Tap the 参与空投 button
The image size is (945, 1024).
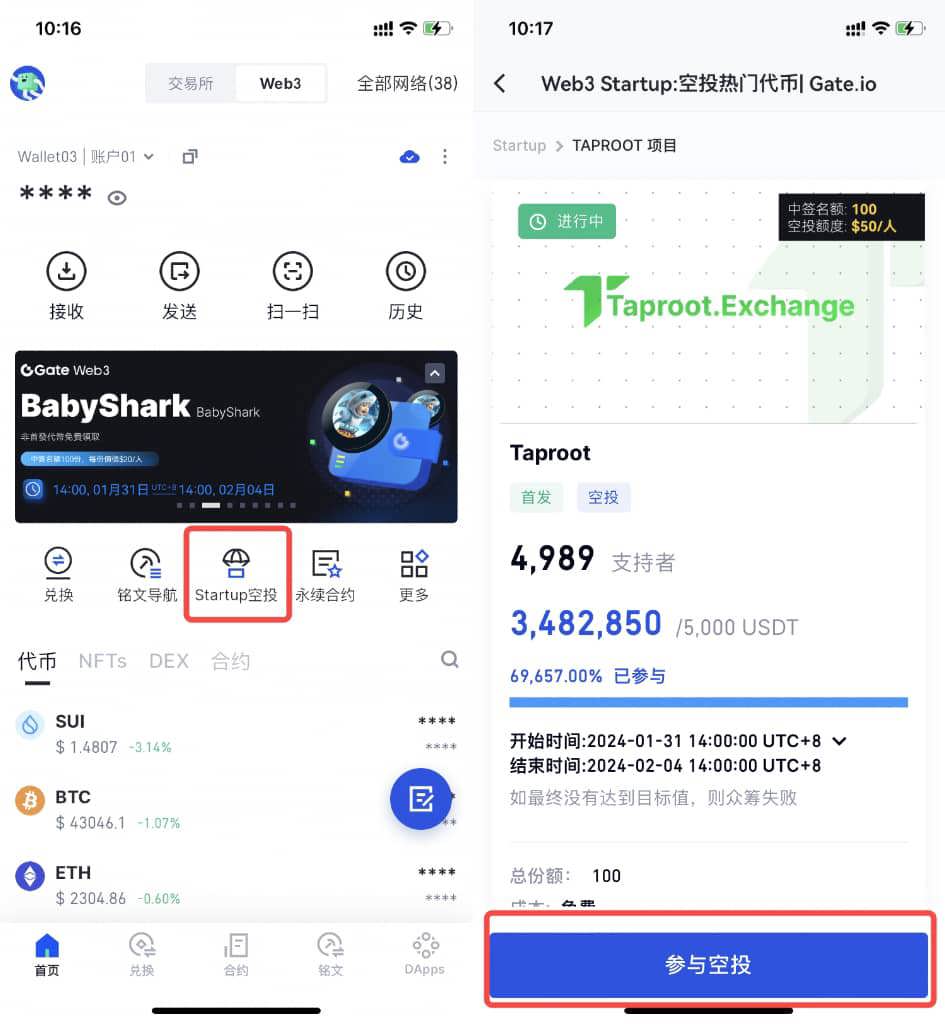[x=708, y=964]
